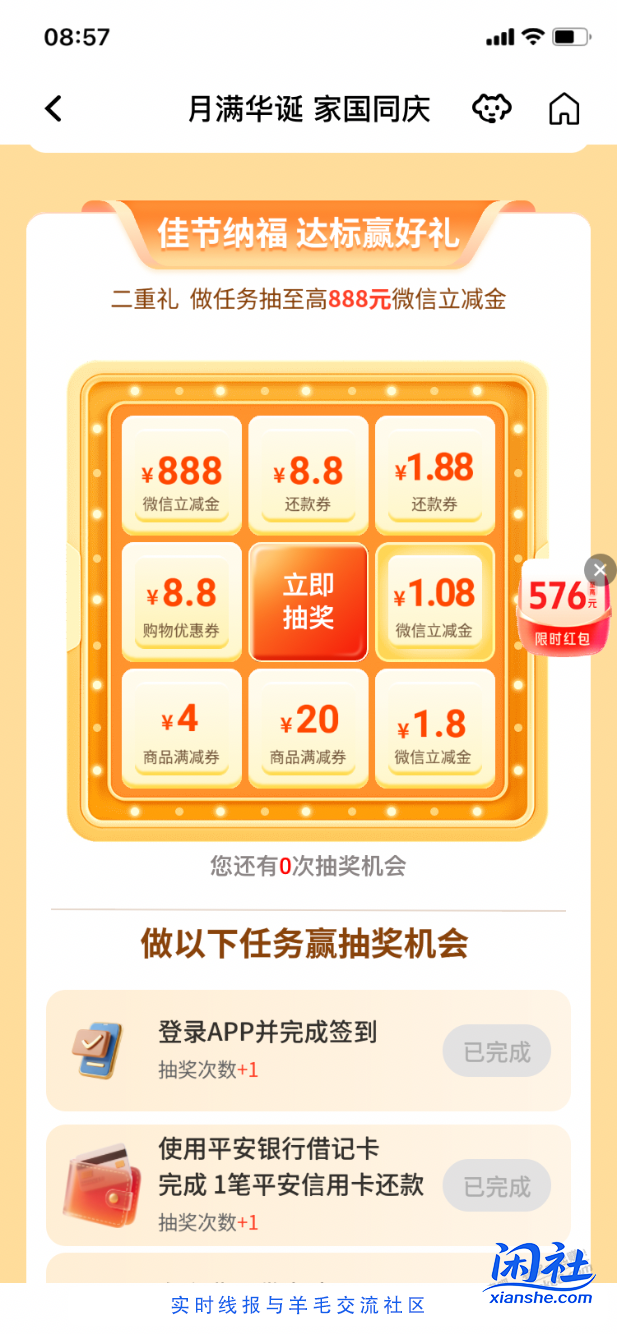Tap 已完成 beside 登录APP并完成签到
Image resolution: width=617 pixels, height=1334 pixels.
click(496, 1051)
